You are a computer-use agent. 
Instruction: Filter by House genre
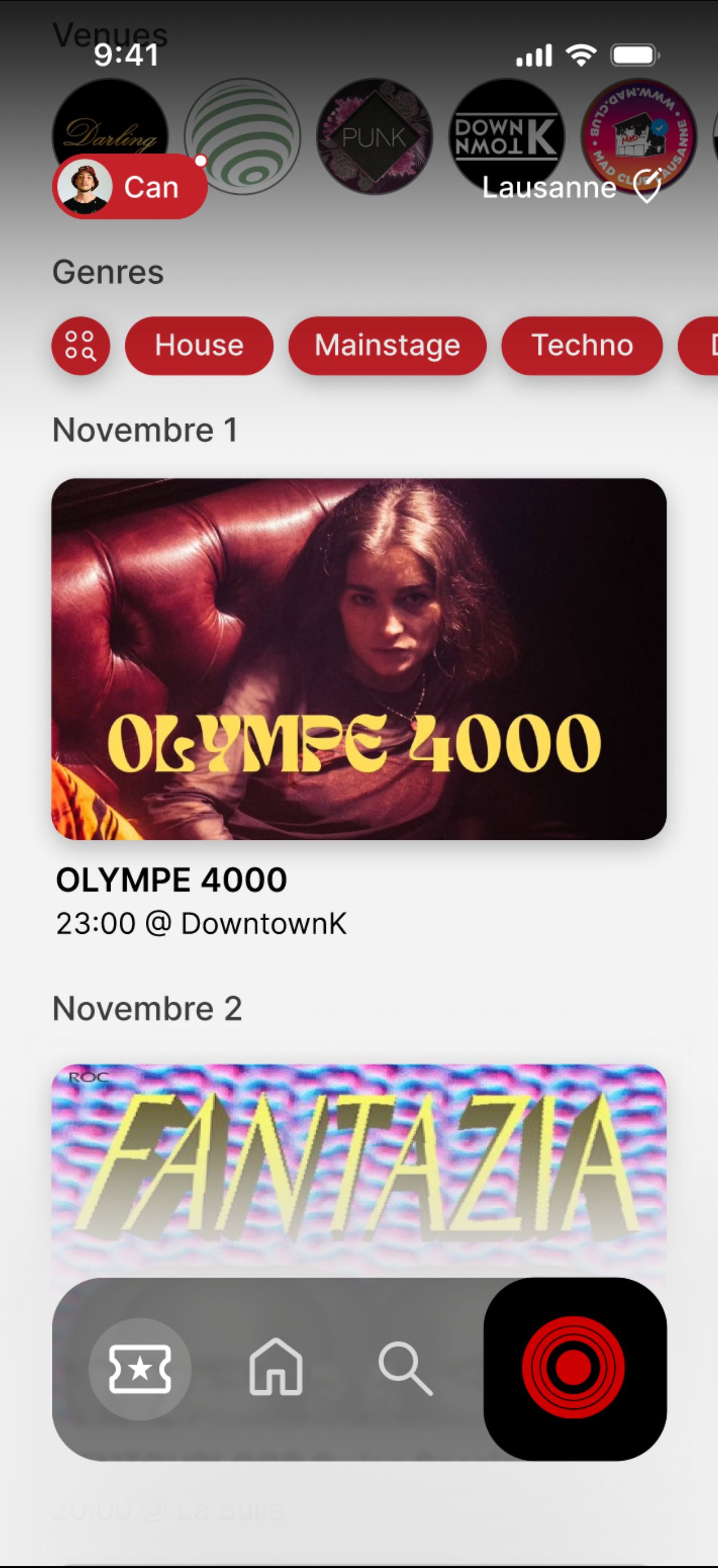[x=199, y=346]
